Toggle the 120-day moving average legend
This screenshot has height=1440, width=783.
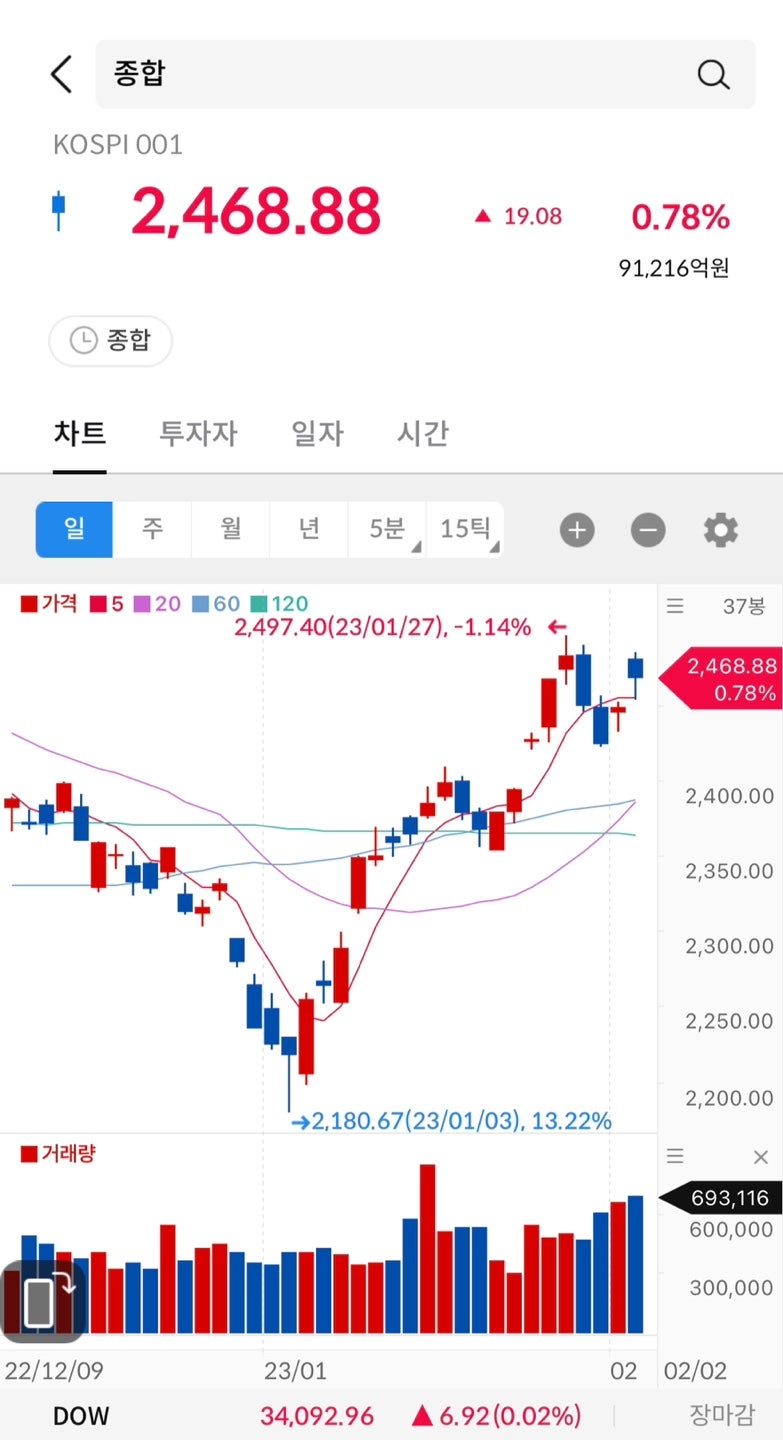point(274,604)
